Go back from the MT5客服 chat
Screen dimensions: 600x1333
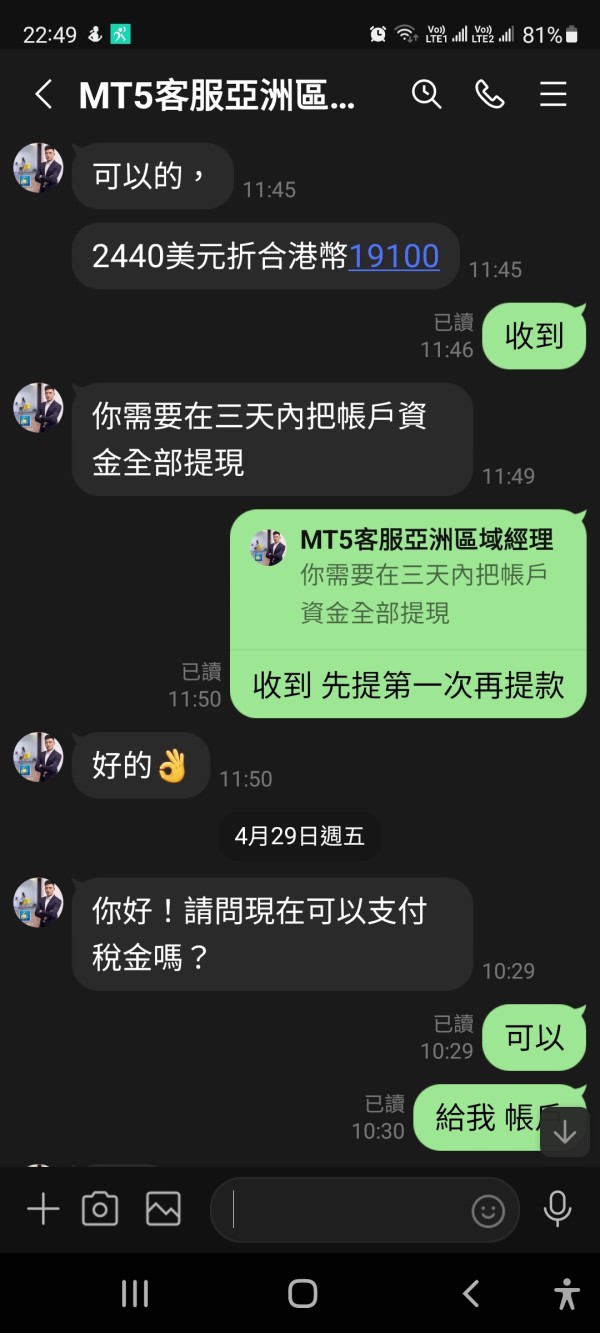click(43, 95)
